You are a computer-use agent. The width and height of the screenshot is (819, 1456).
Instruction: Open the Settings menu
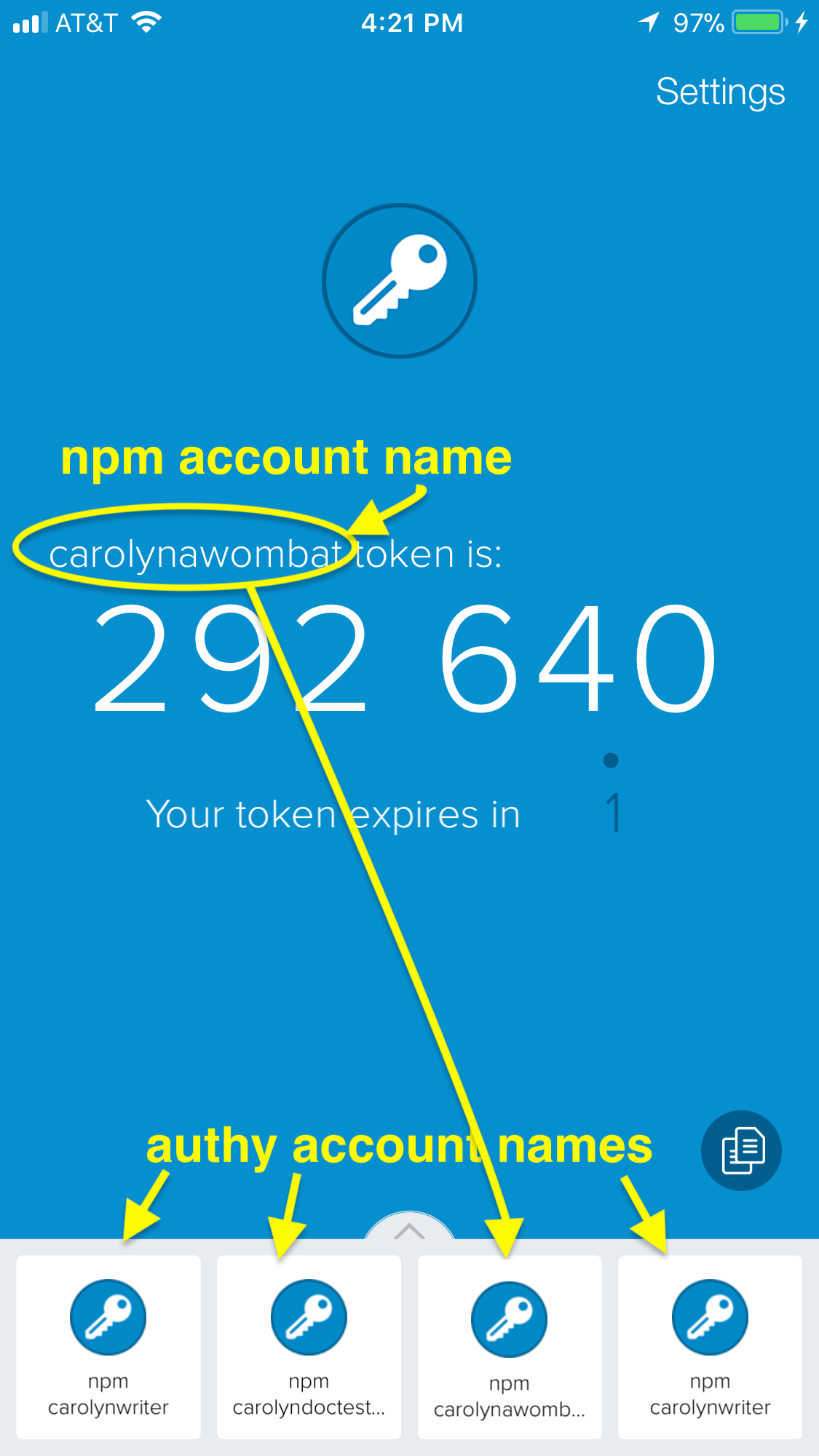(x=720, y=92)
